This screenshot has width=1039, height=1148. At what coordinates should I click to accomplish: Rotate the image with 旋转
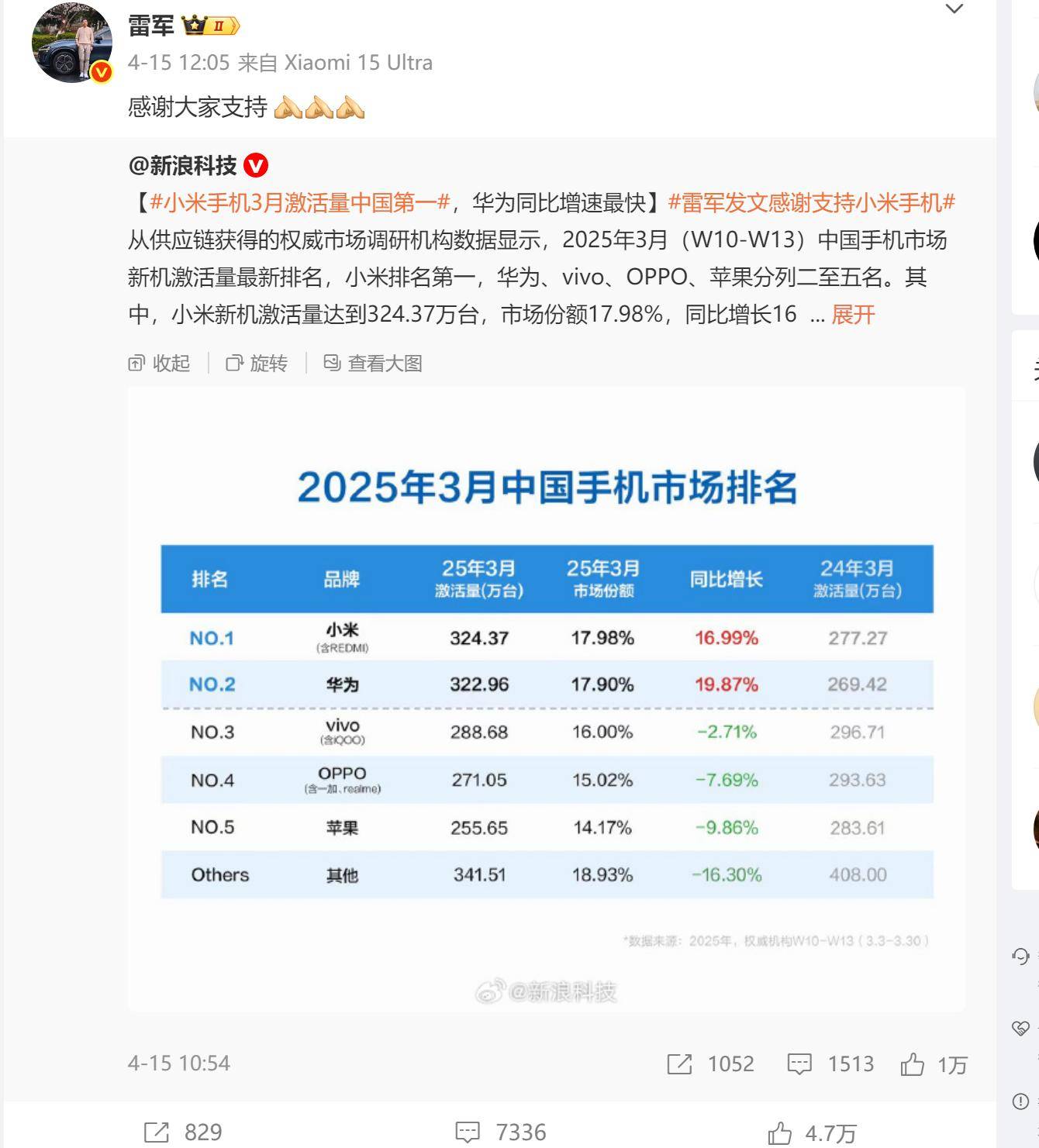[x=257, y=364]
